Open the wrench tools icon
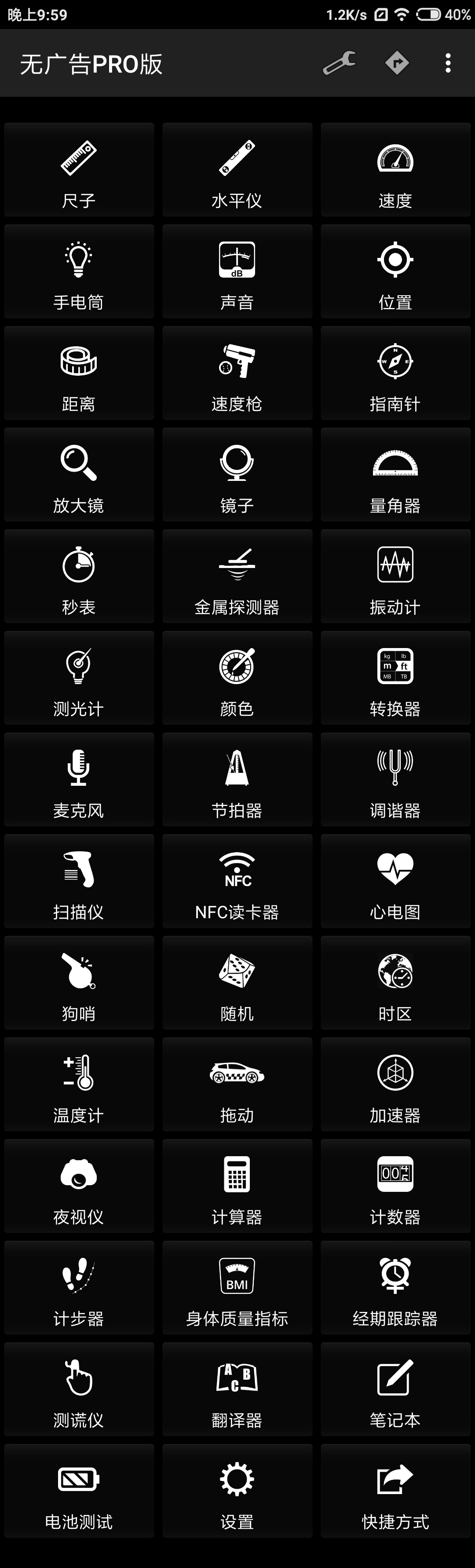 (339, 63)
